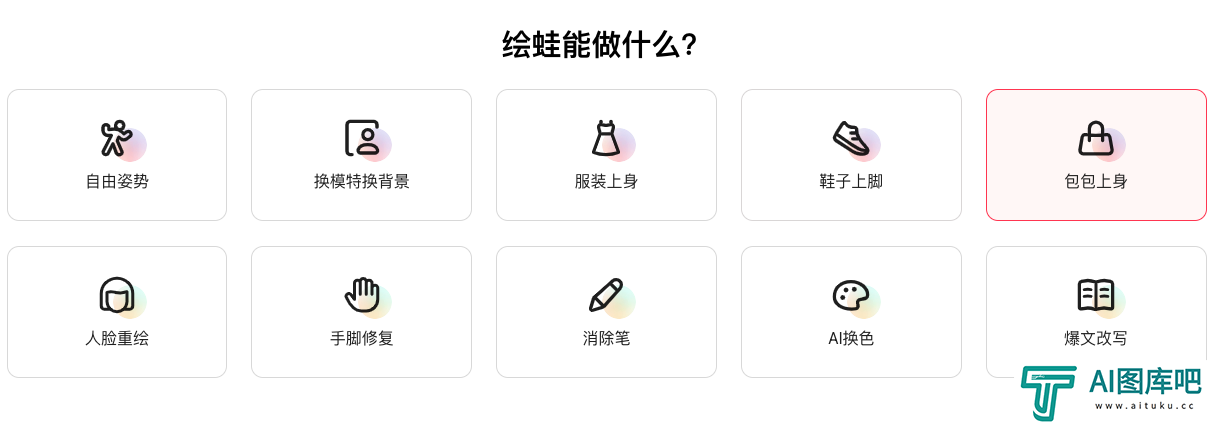The height and width of the screenshot is (425, 1214).
Task: Open the 自由姿势 feature card
Action: pyautogui.click(x=117, y=155)
